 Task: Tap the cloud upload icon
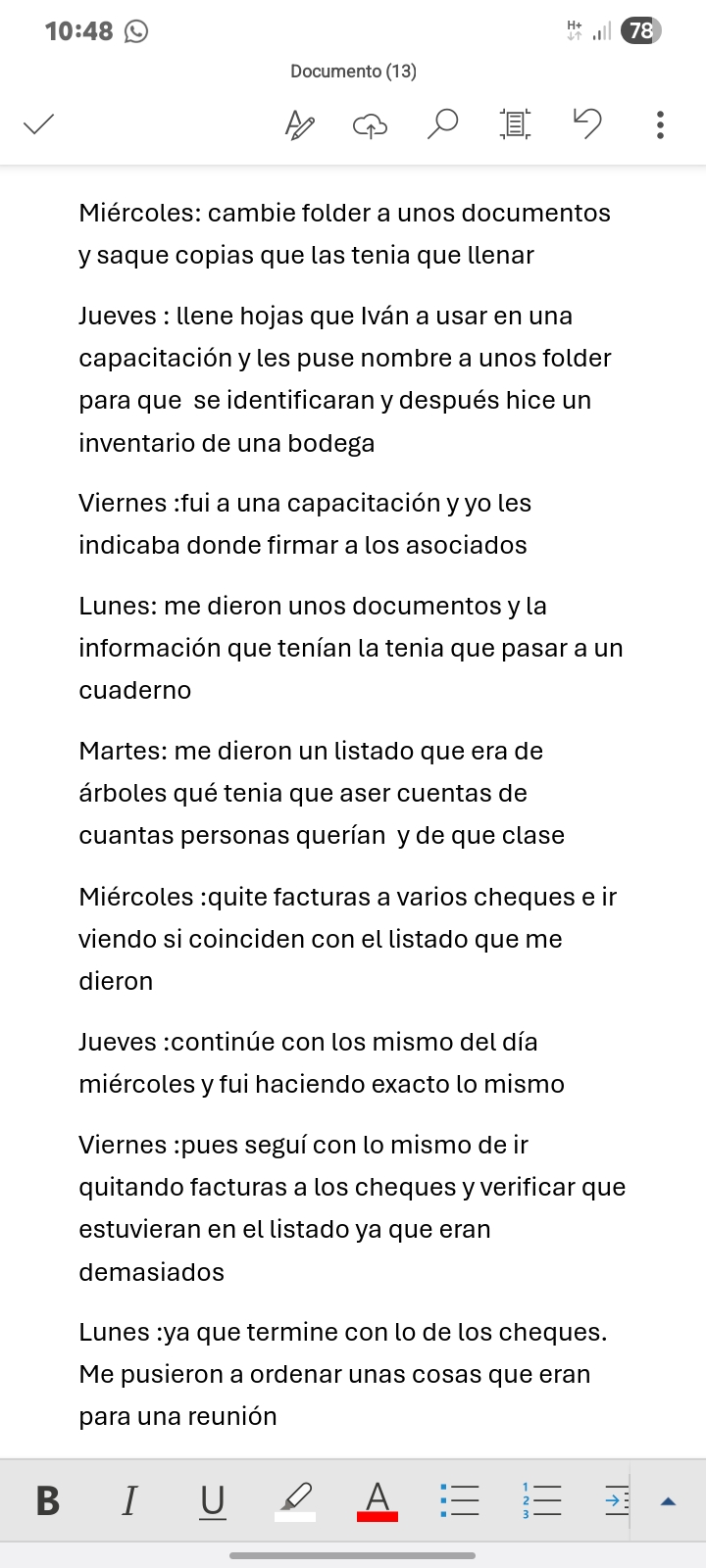click(x=370, y=124)
